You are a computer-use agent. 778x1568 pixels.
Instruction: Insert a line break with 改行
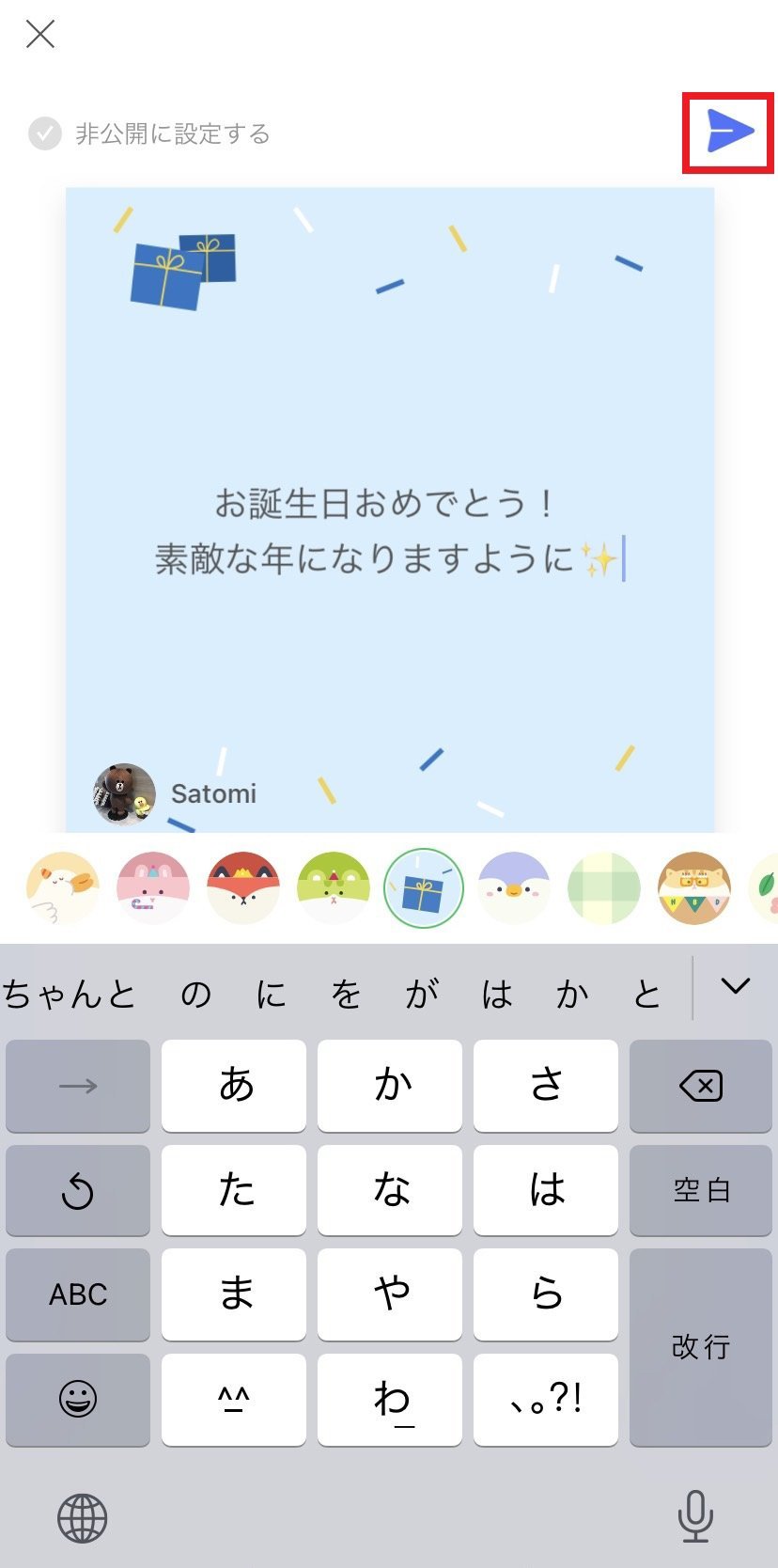700,1346
